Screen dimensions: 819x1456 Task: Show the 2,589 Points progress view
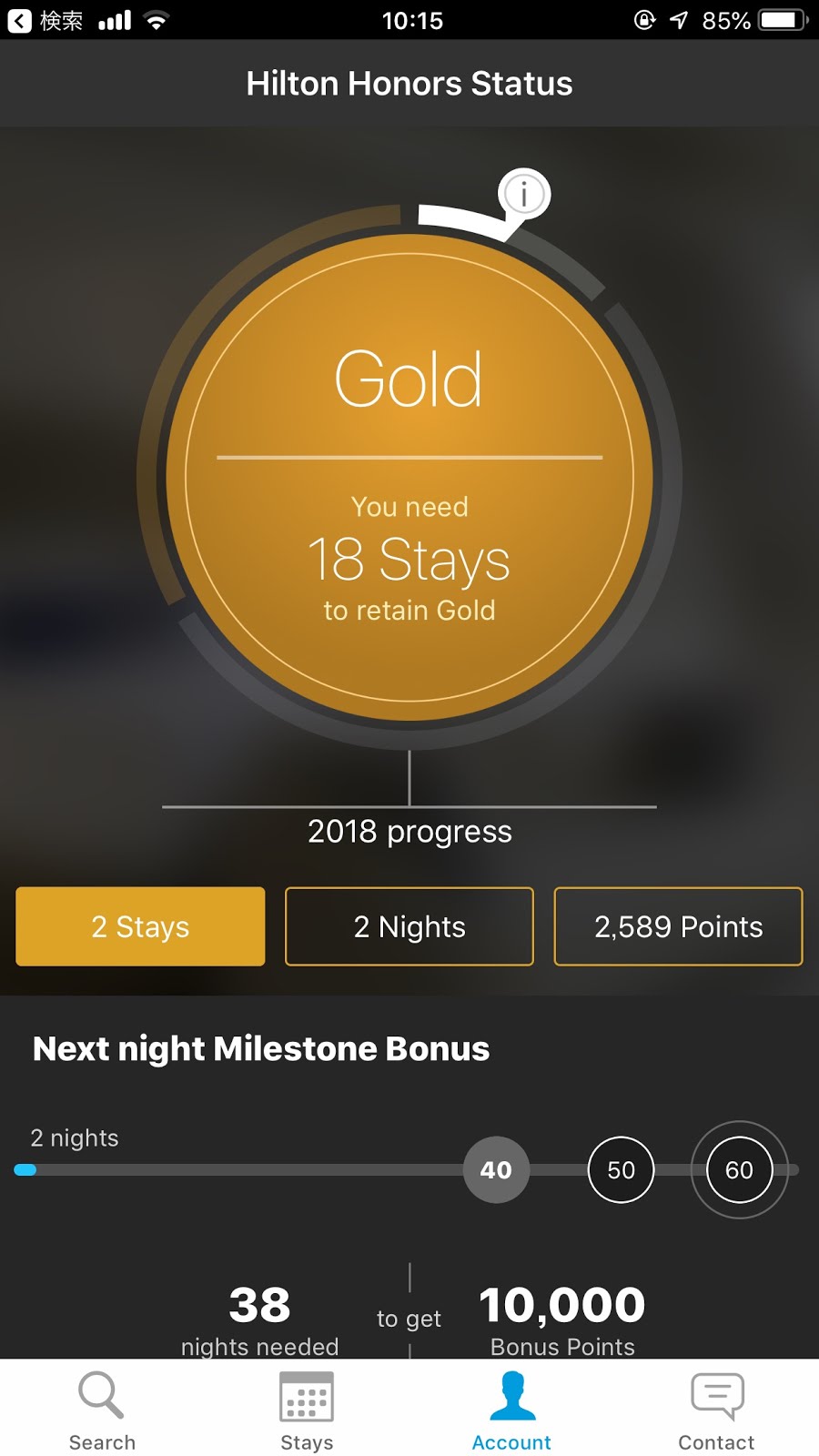[x=678, y=926]
